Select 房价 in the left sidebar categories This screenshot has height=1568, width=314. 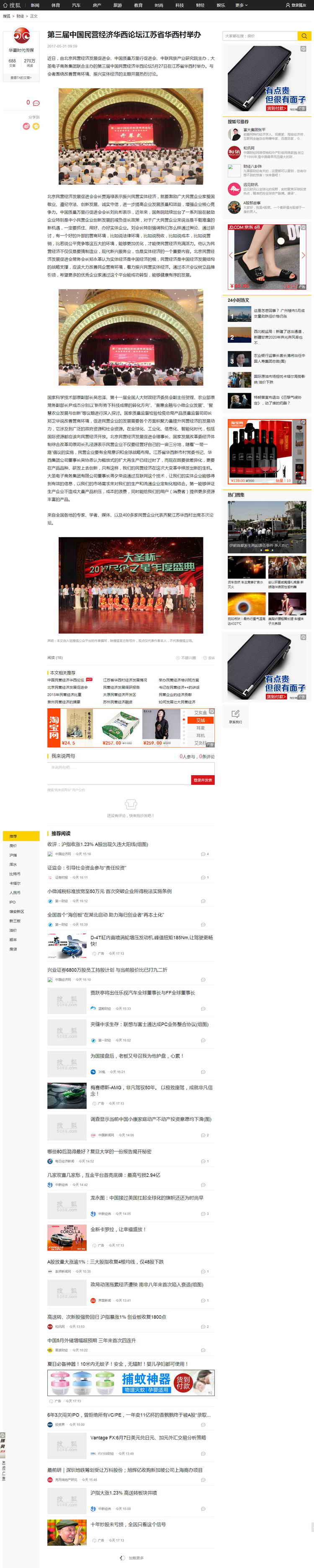click(13, 845)
